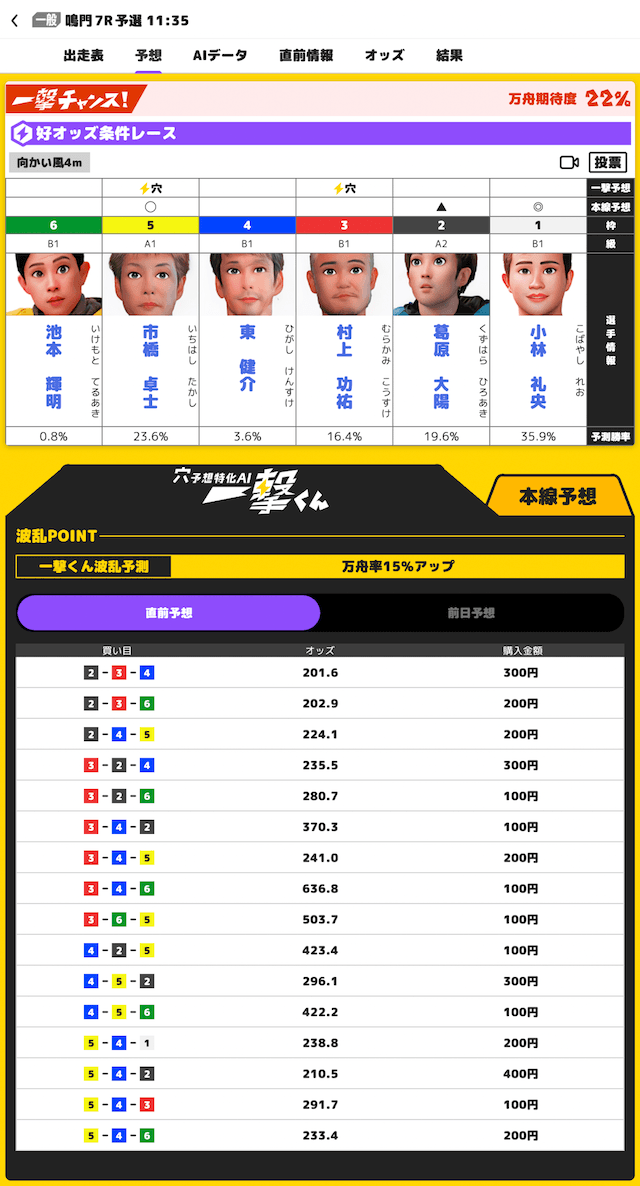
Task: Open racer 小林礼央's profile
Action: [x=538, y=340]
